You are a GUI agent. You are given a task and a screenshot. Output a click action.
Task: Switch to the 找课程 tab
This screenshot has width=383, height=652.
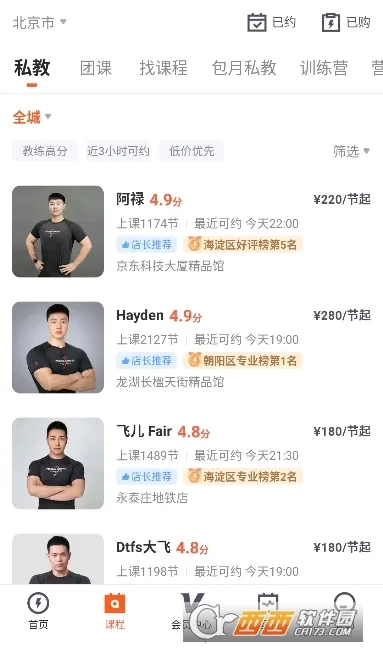tap(163, 68)
